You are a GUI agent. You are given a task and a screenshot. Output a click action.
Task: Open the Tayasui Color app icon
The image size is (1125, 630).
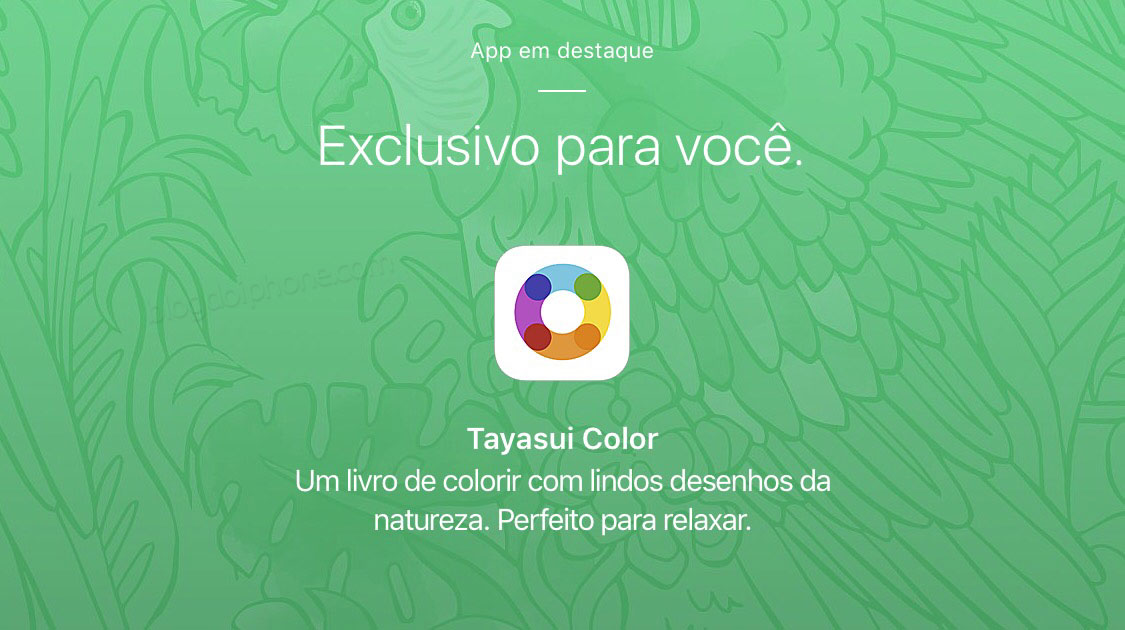562,313
